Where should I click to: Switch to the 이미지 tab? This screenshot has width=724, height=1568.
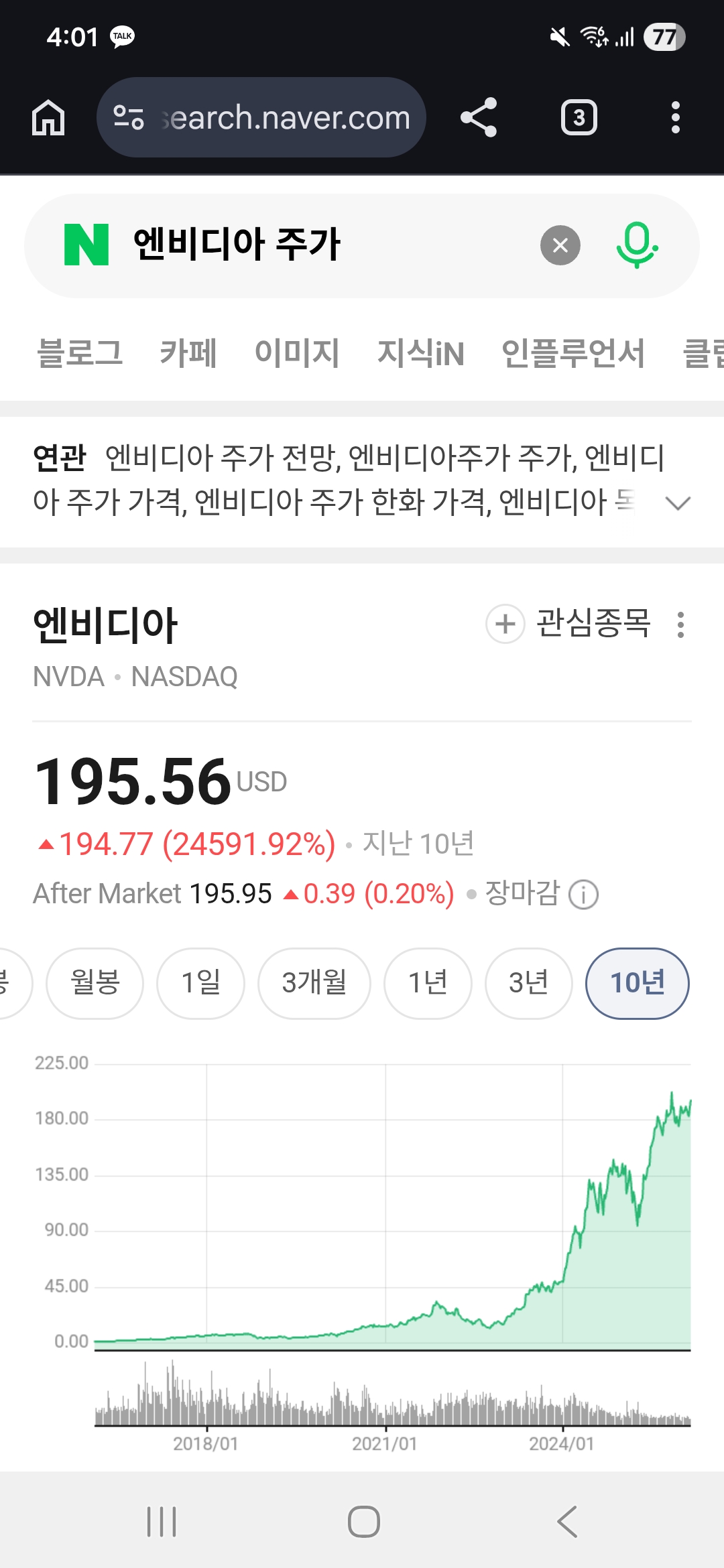(x=297, y=353)
